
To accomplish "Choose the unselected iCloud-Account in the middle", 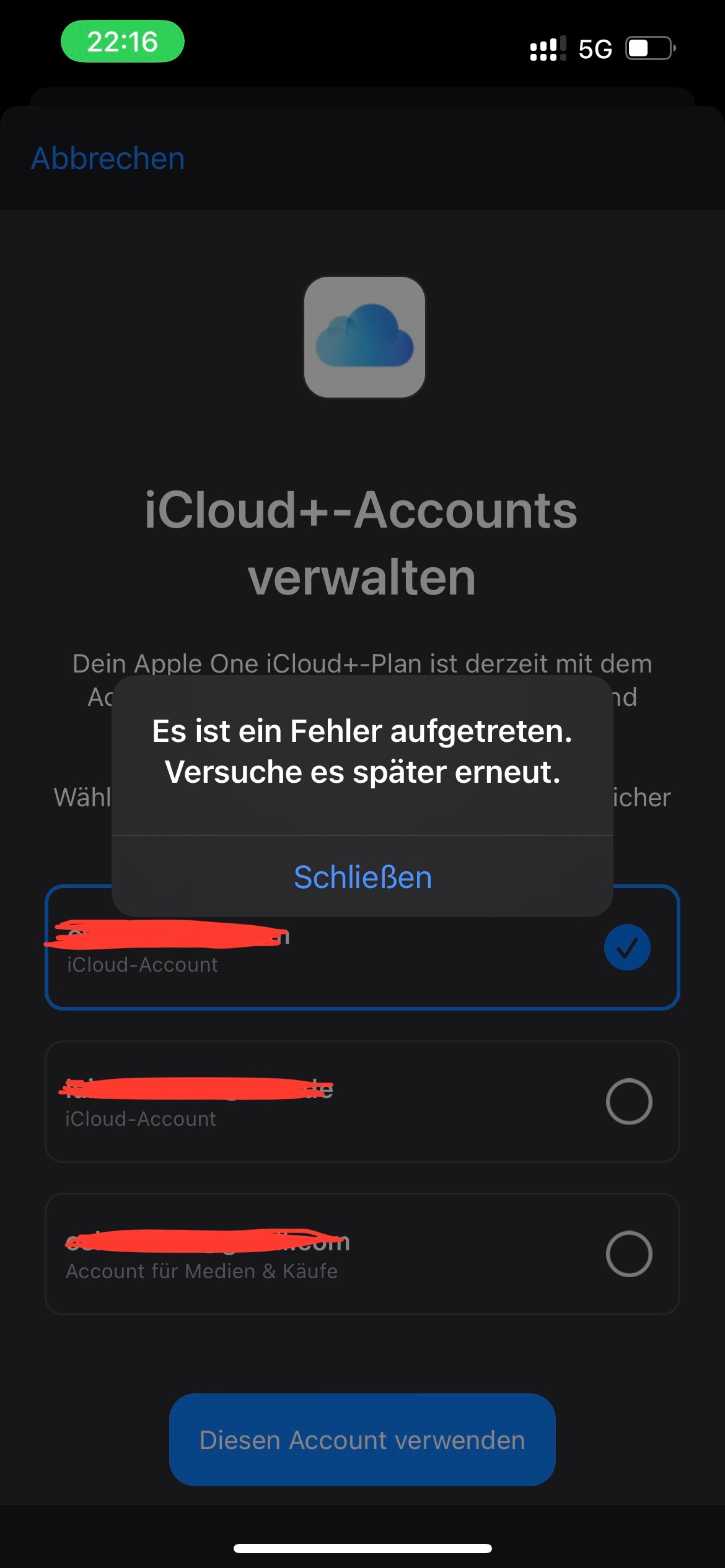I will point(362,1102).
